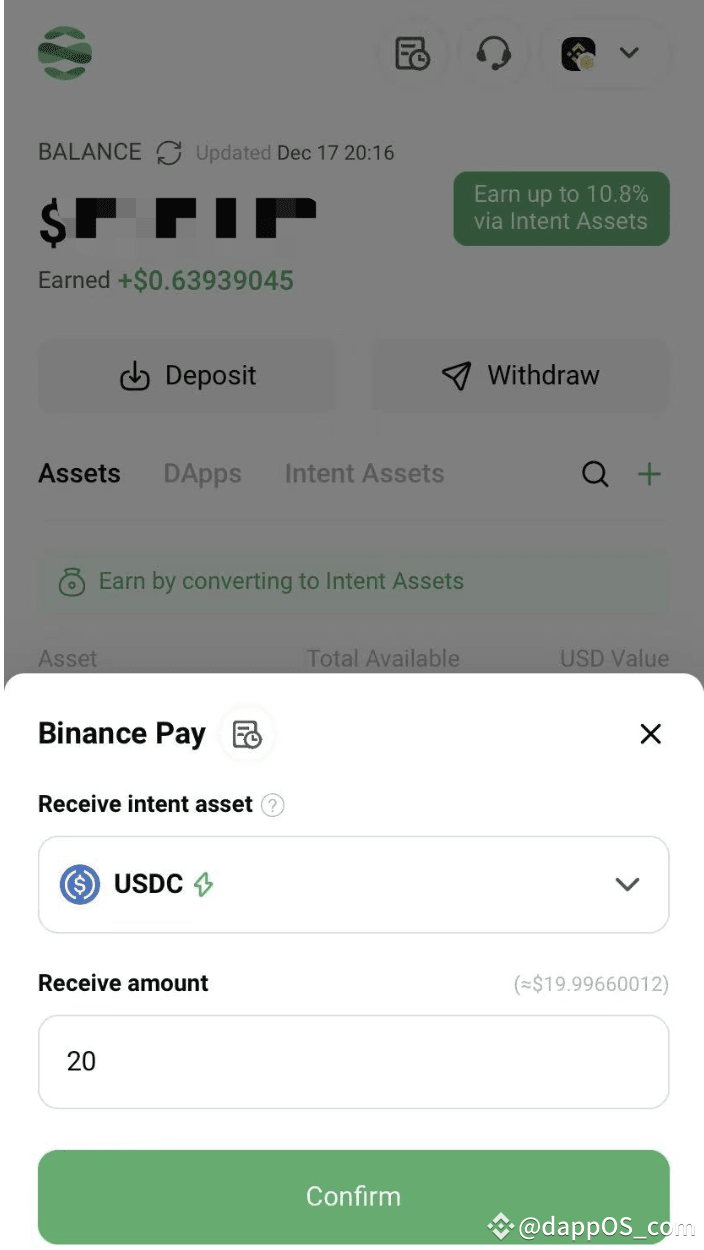This screenshot has width=704, height=1250.
Task: Confirm the Binance Pay deposit
Action: (353, 1196)
